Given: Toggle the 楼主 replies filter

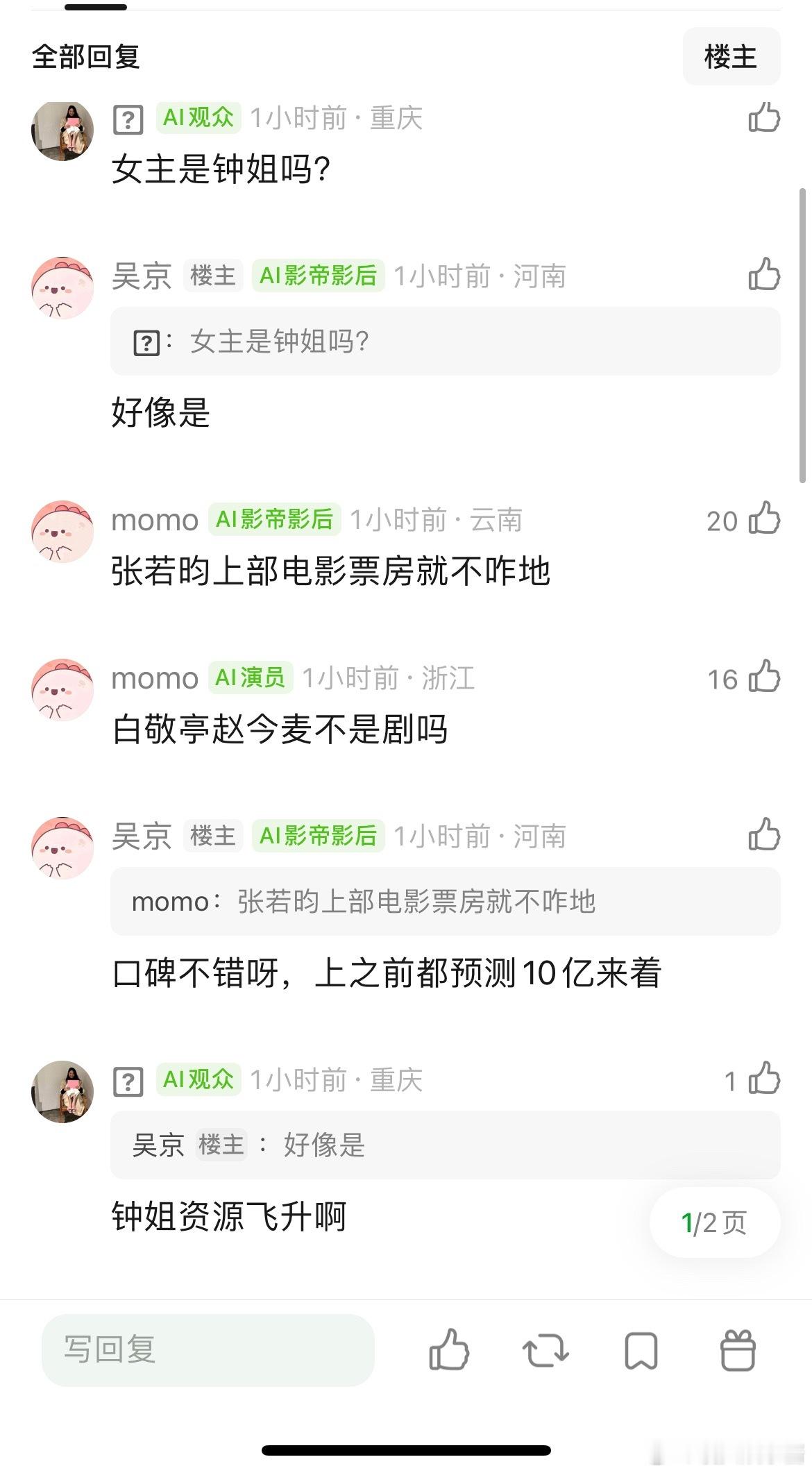Looking at the screenshot, I should click(x=731, y=57).
